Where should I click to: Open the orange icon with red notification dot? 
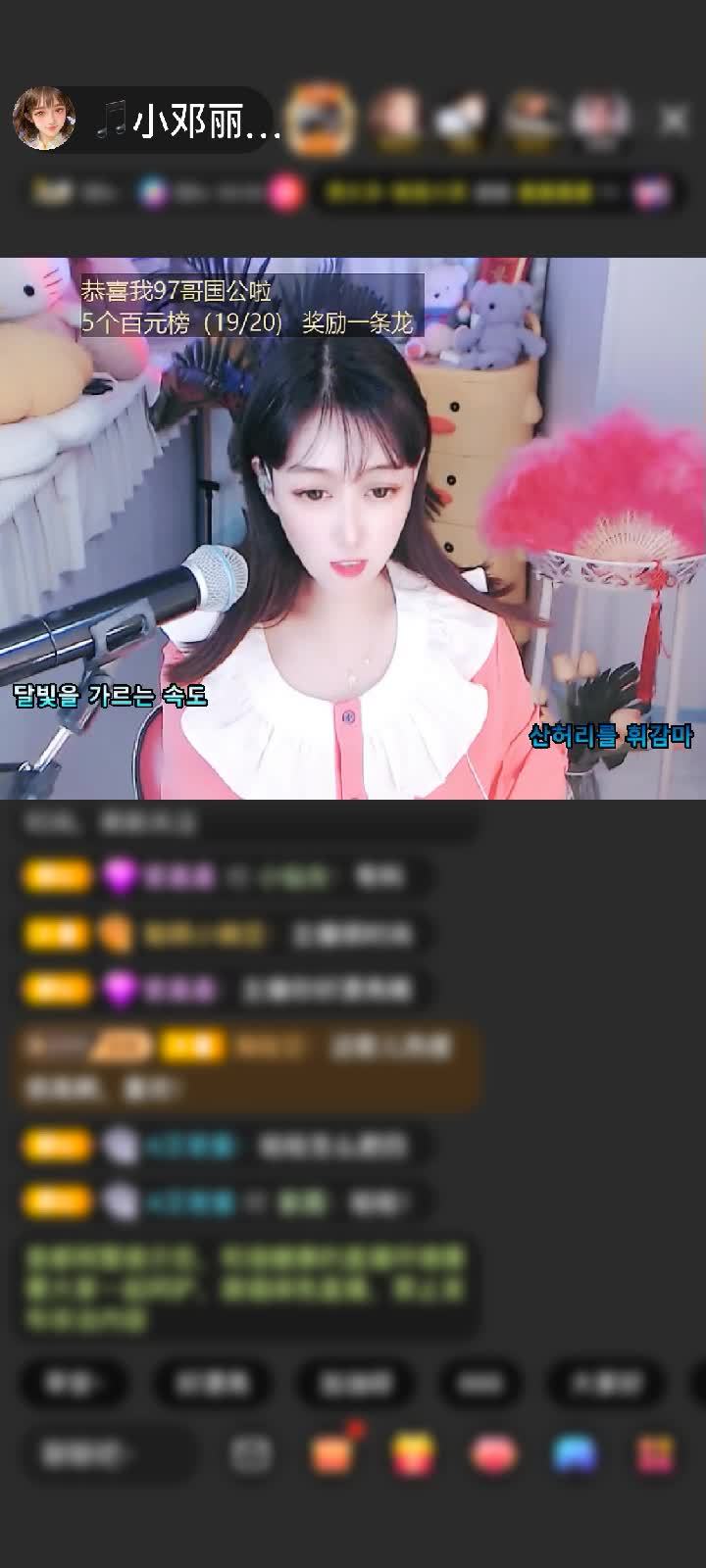[x=331, y=1454]
